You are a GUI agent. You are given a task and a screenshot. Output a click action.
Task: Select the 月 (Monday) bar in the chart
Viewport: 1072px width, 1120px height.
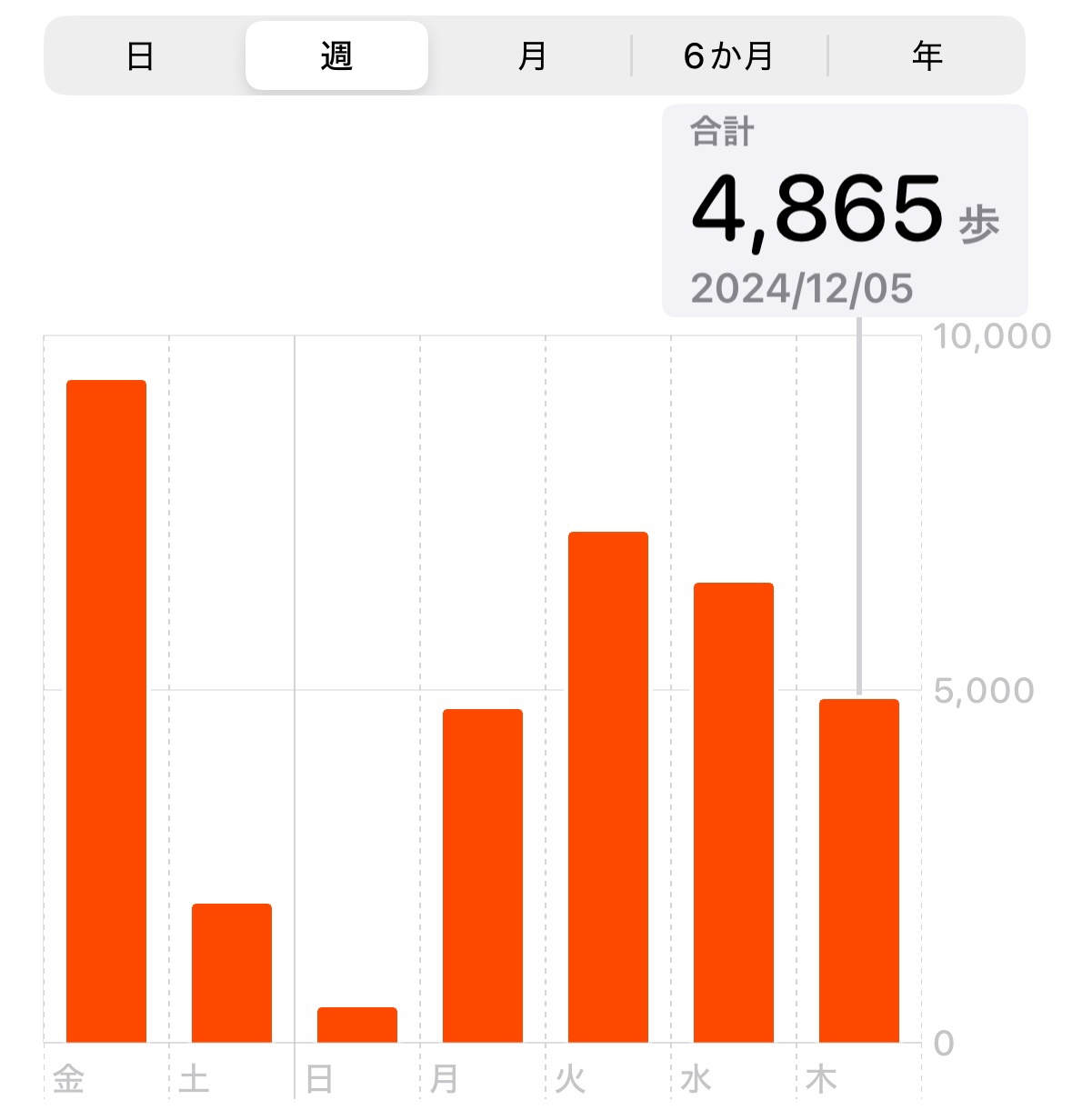(483, 875)
